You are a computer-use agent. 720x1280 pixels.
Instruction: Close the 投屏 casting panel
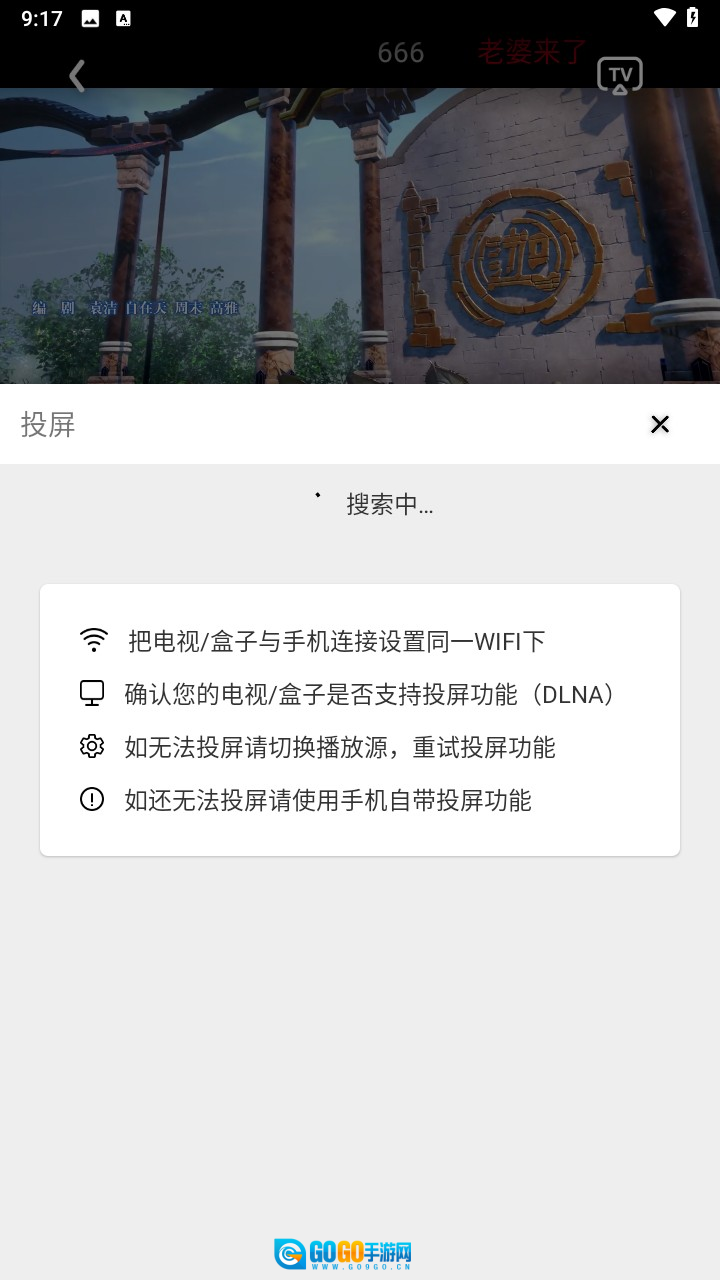pyautogui.click(x=660, y=424)
